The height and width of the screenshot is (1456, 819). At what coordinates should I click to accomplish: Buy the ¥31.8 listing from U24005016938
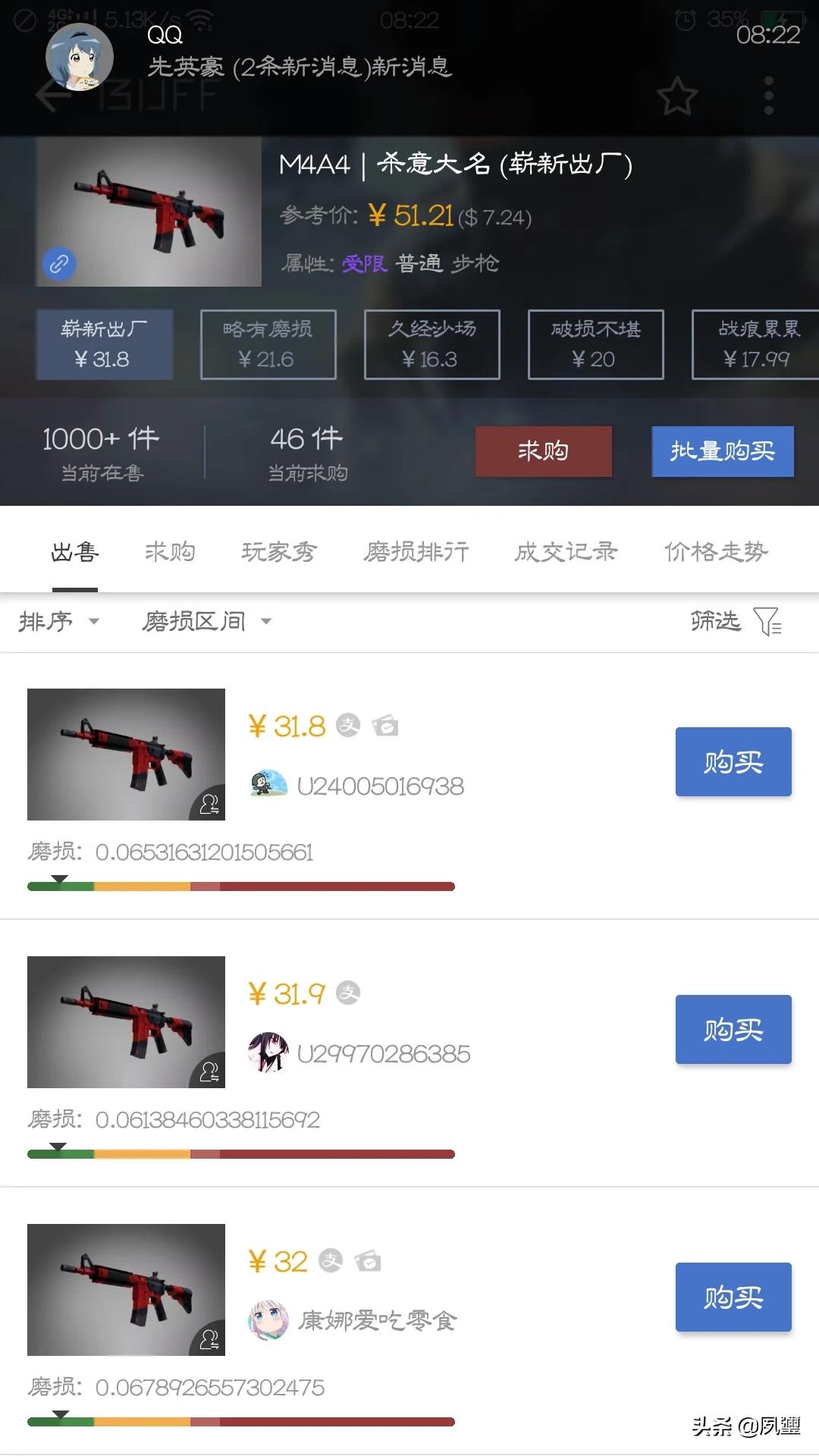pyautogui.click(x=733, y=761)
